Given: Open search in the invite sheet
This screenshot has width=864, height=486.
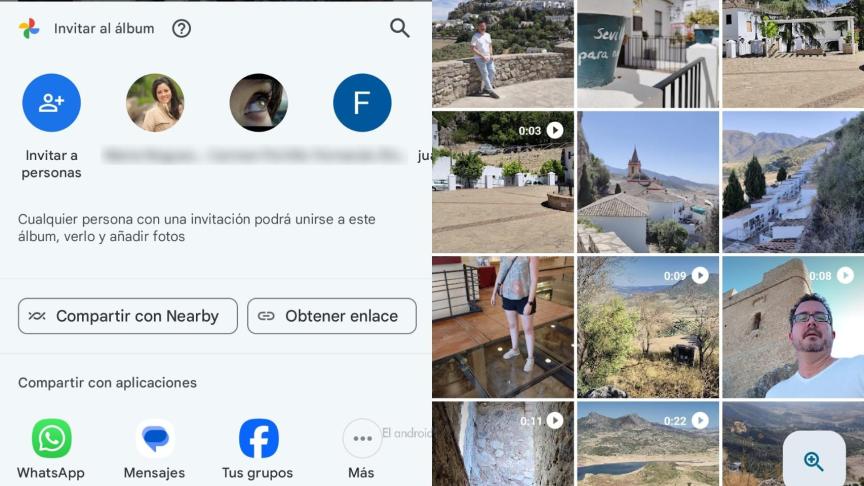Looking at the screenshot, I should [400, 28].
